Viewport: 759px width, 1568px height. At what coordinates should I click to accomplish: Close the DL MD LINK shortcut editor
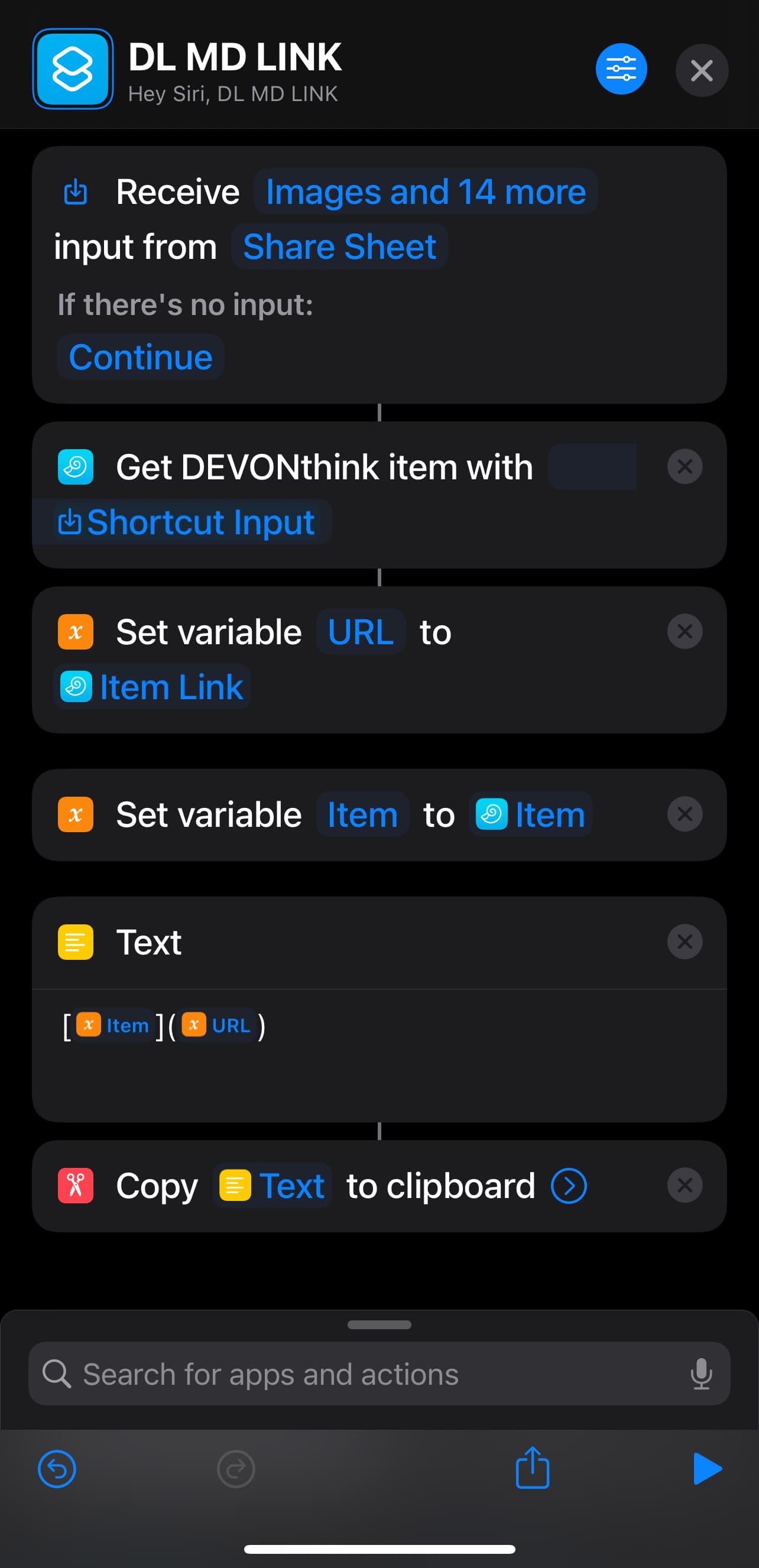tap(701, 70)
